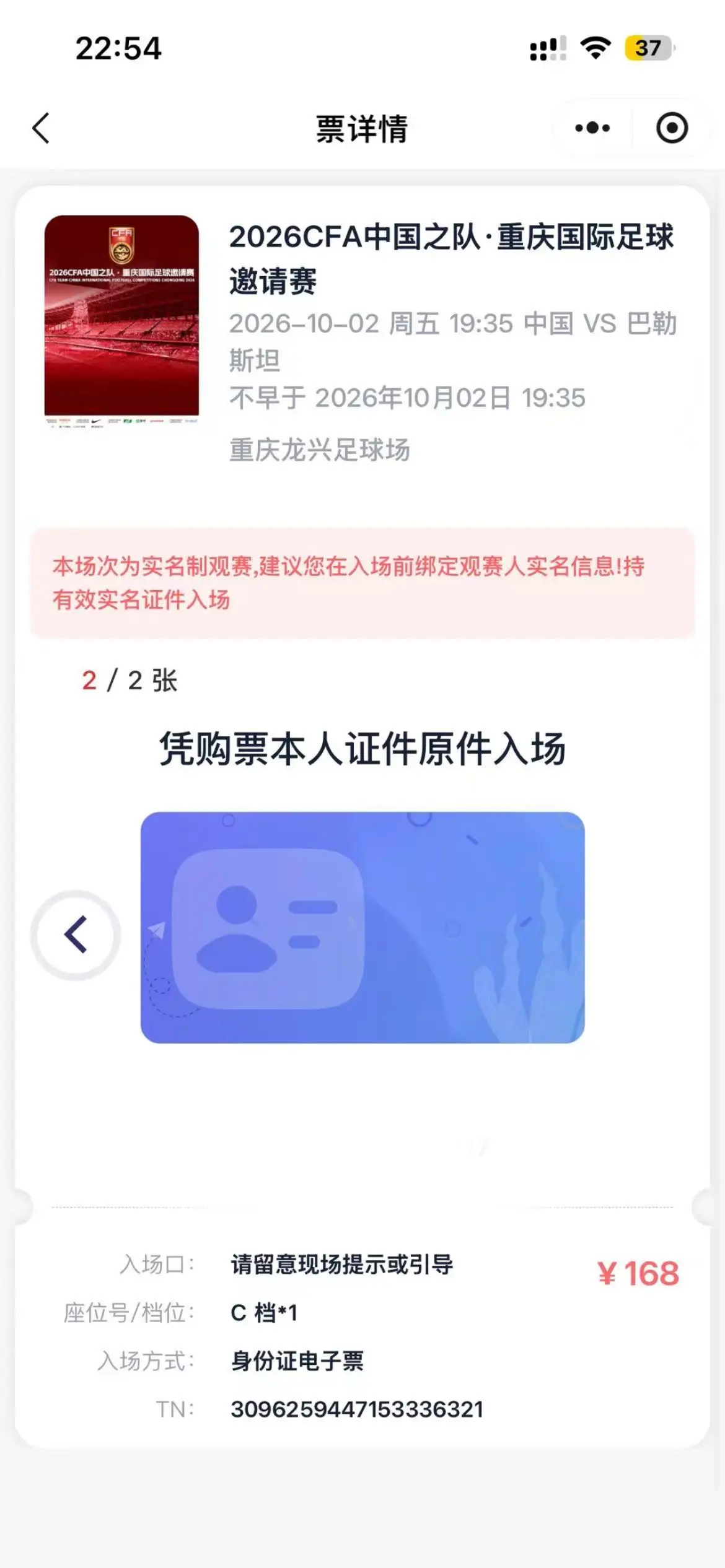
Task: Tap the blue ID card entry pass
Action: 362,927
